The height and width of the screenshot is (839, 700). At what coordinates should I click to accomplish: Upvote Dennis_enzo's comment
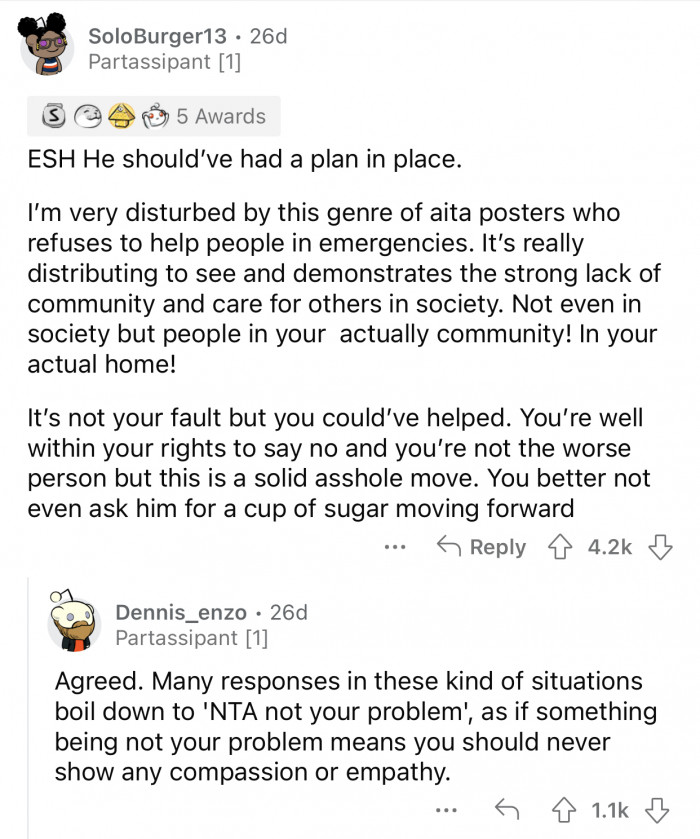pyautogui.click(x=566, y=805)
